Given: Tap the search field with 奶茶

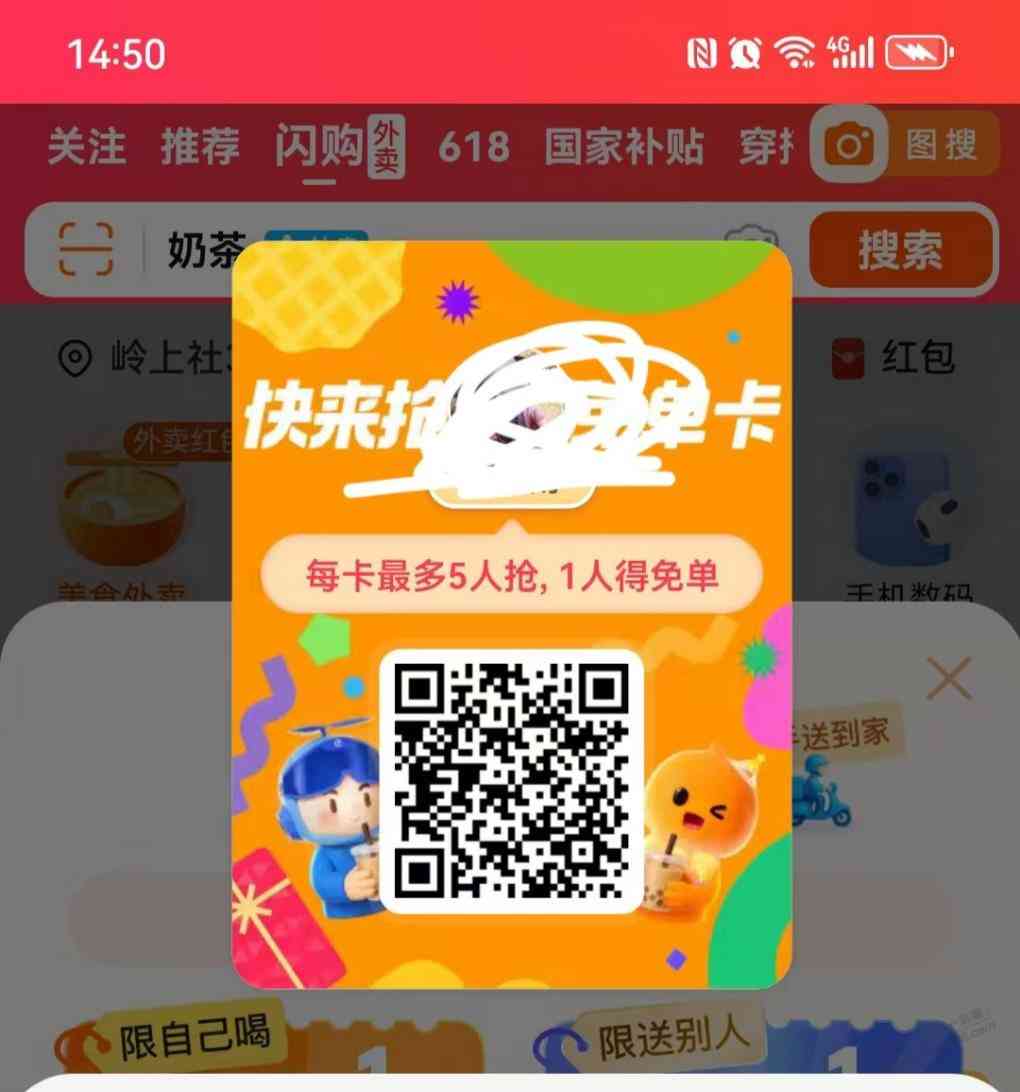Looking at the screenshot, I should click(x=200, y=251).
